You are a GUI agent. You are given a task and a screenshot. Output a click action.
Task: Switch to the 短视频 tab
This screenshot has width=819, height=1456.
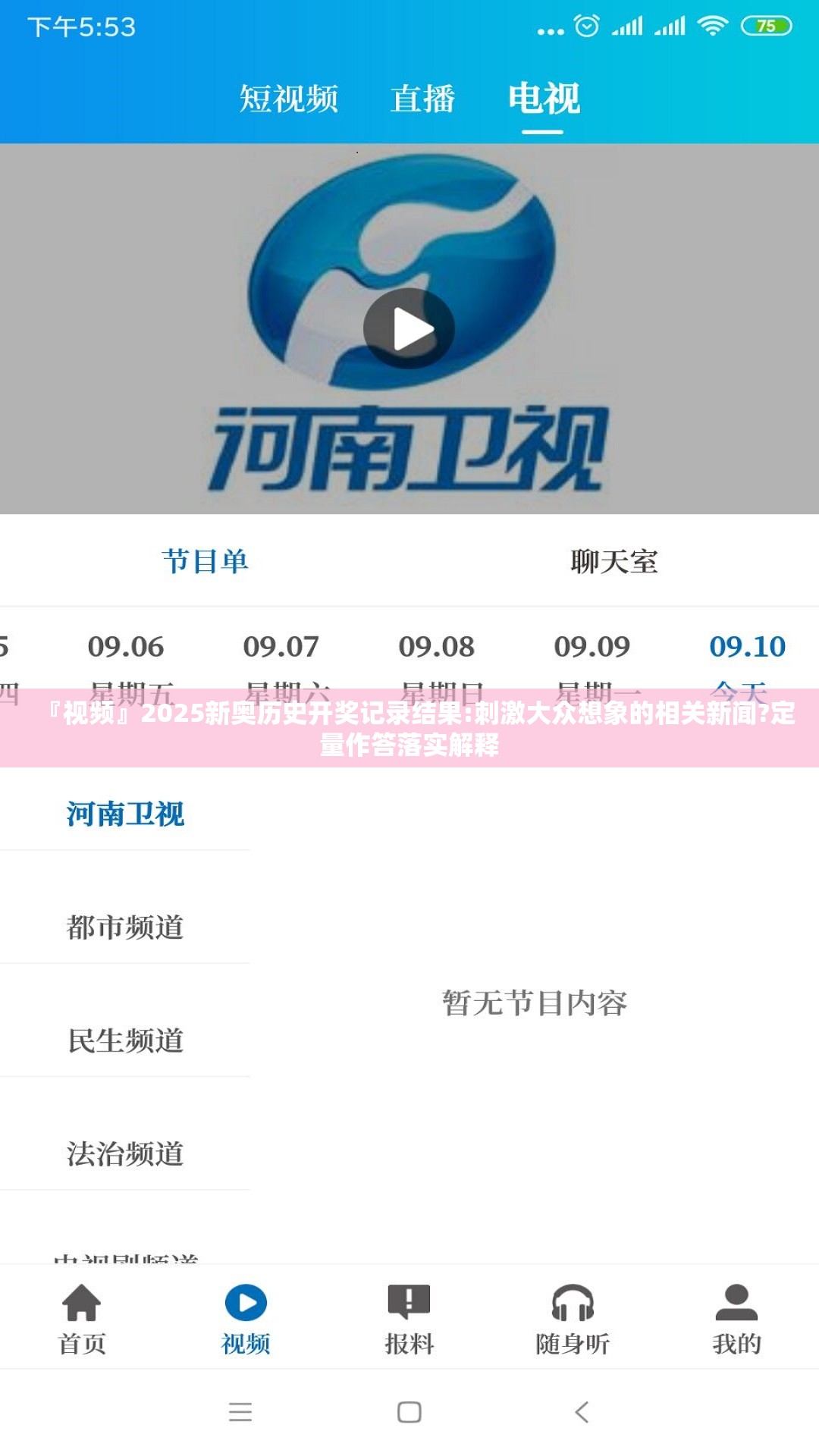point(289,99)
